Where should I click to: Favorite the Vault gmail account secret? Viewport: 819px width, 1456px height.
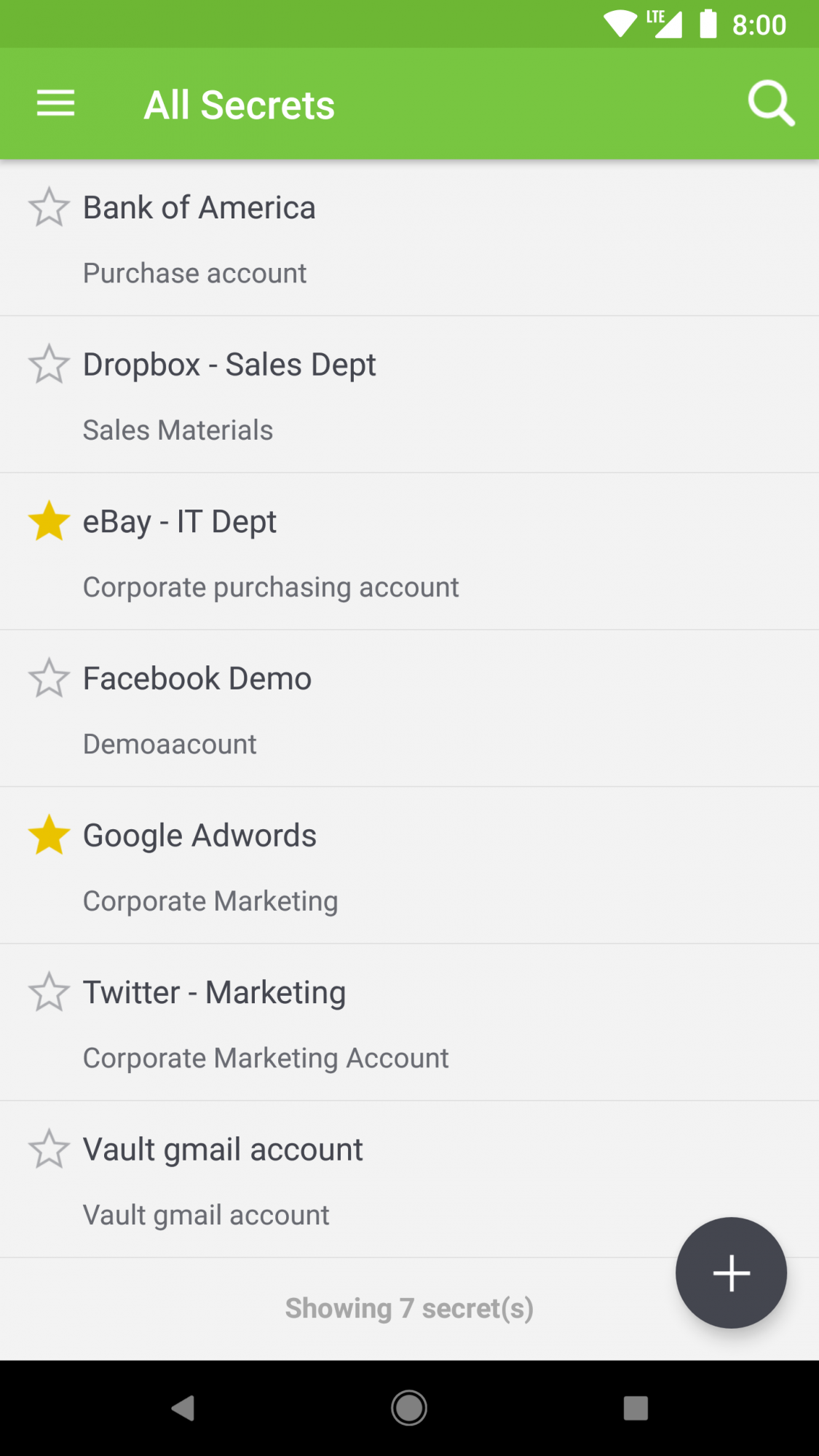(x=49, y=1149)
